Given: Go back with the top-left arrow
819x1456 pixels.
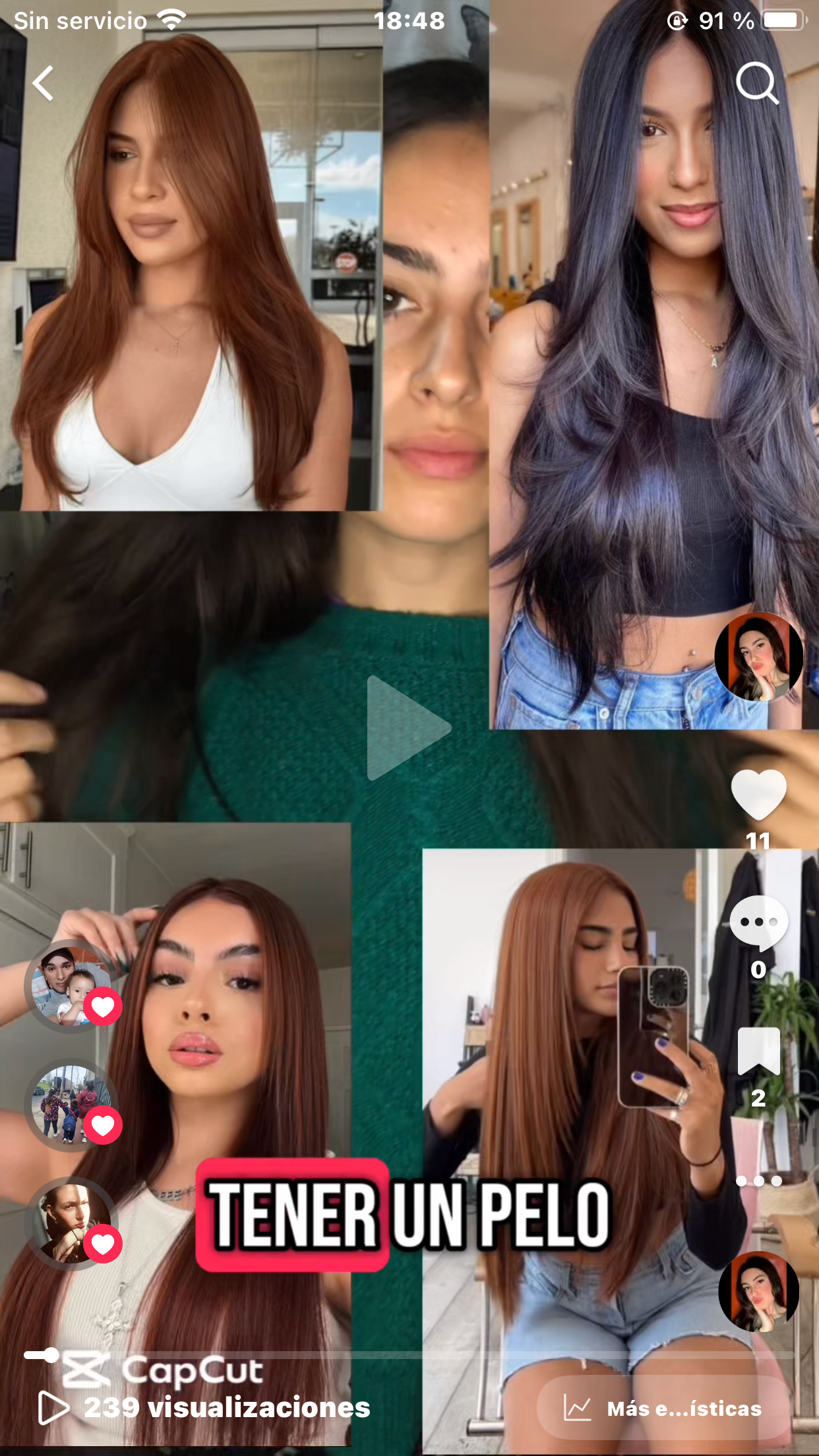Looking at the screenshot, I should coord(44,84).
